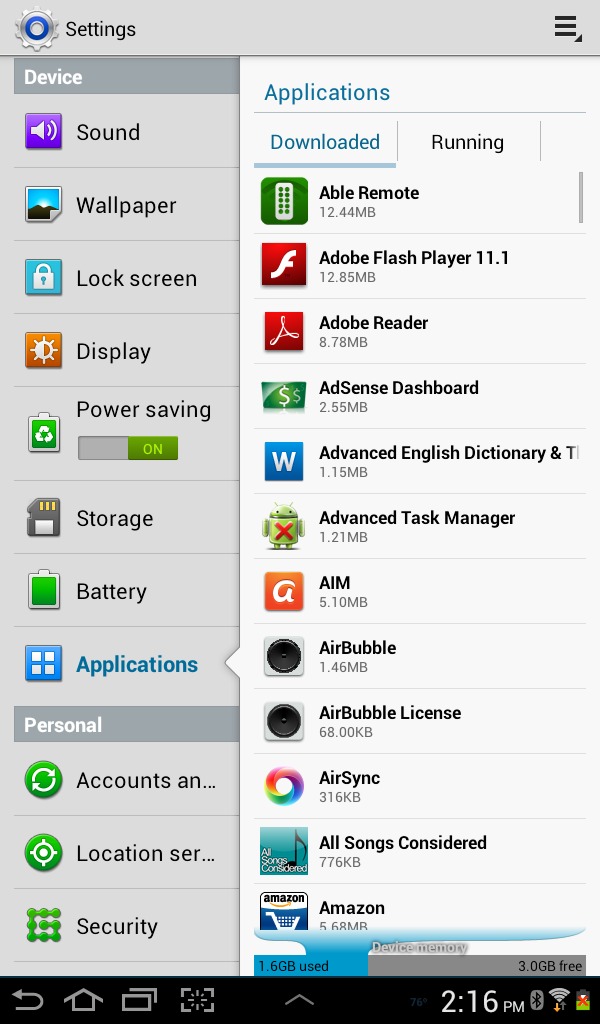600x1024 pixels.
Task: Open Able Remote app info
Action: pos(420,201)
